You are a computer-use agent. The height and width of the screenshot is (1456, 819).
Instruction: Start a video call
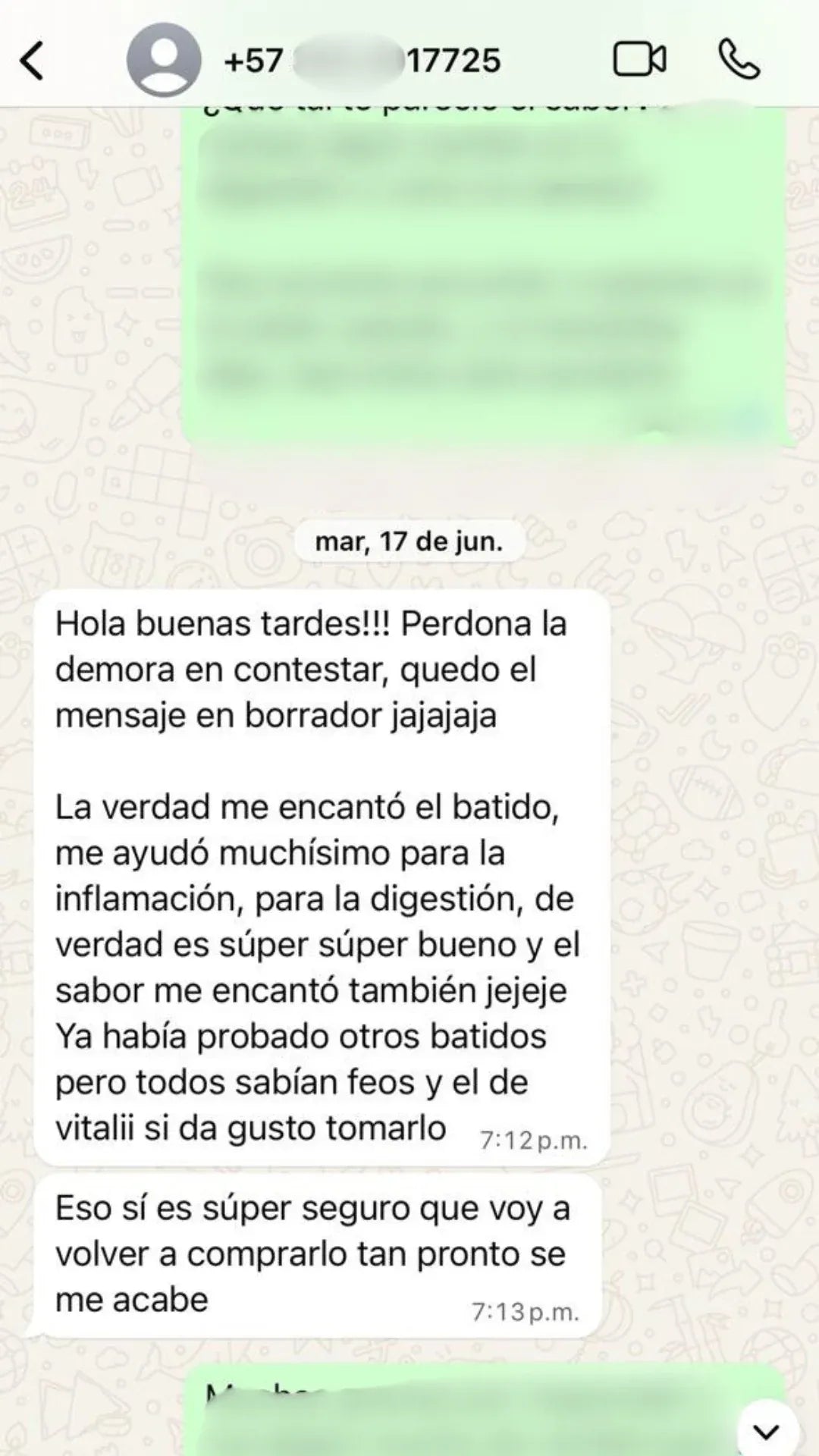pyautogui.click(x=639, y=60)
